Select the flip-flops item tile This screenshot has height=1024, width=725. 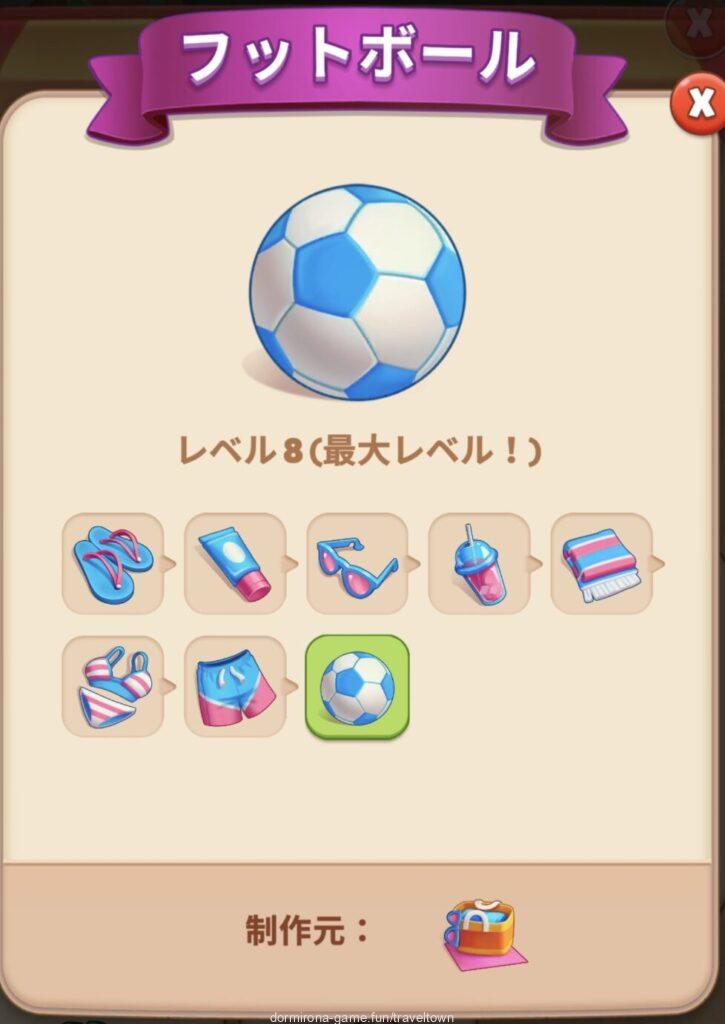(x=112, y=563)
